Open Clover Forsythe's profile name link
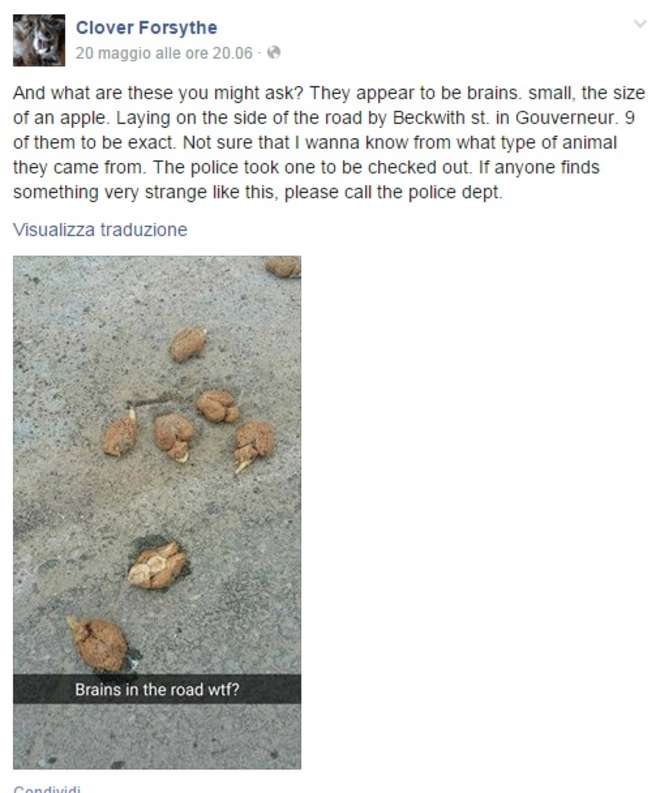 tap(146, 28)
